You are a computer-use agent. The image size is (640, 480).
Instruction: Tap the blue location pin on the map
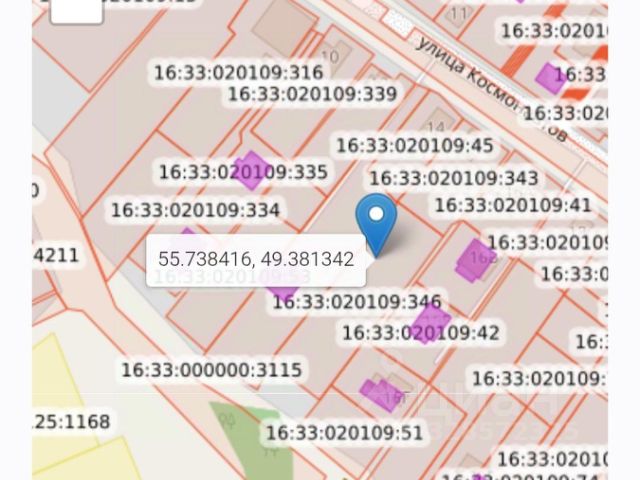377,222
